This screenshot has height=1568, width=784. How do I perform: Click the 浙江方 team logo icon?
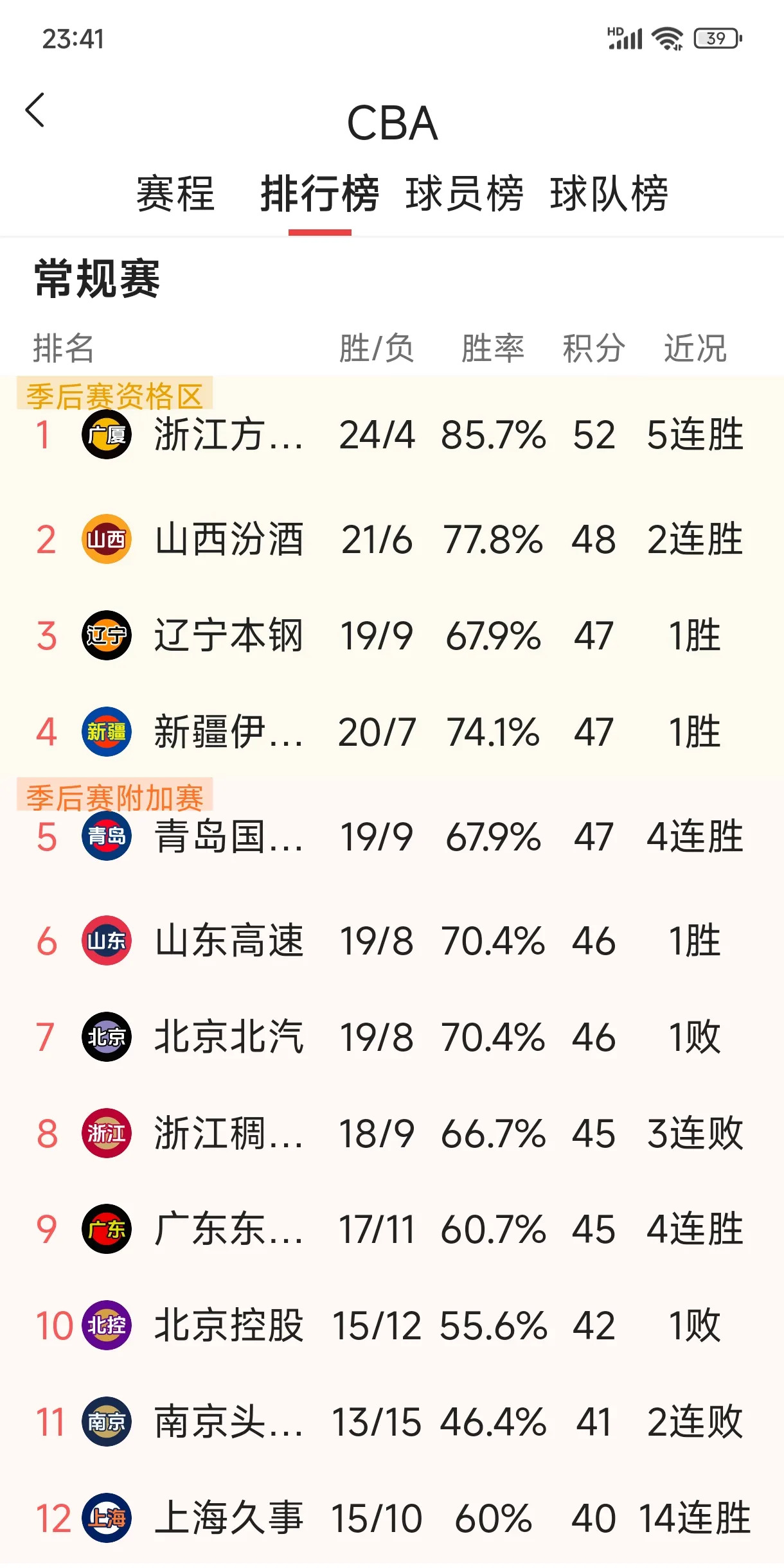coord(107,434)
